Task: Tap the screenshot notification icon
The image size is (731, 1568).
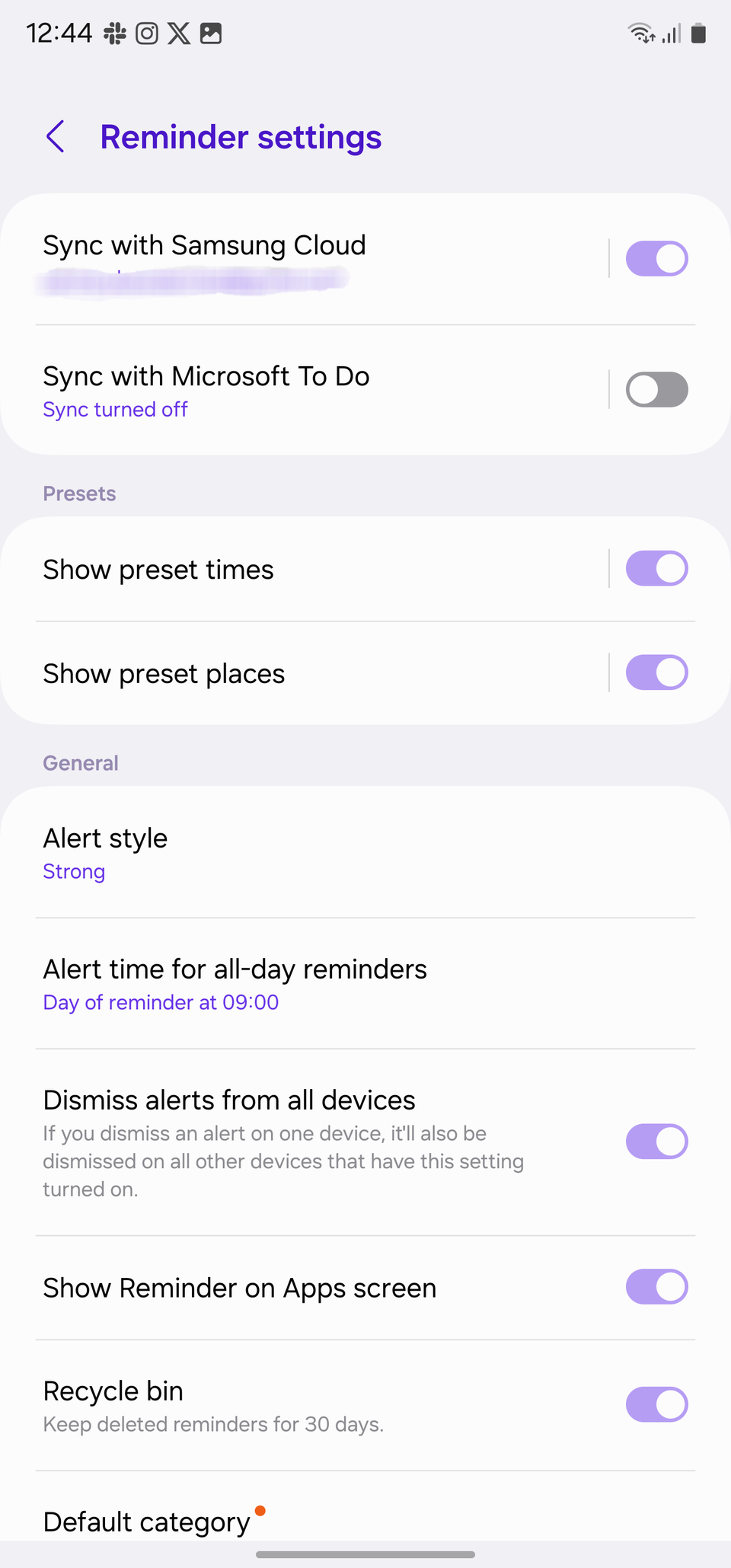Action: pyautogui.click(x=212, y=32)
